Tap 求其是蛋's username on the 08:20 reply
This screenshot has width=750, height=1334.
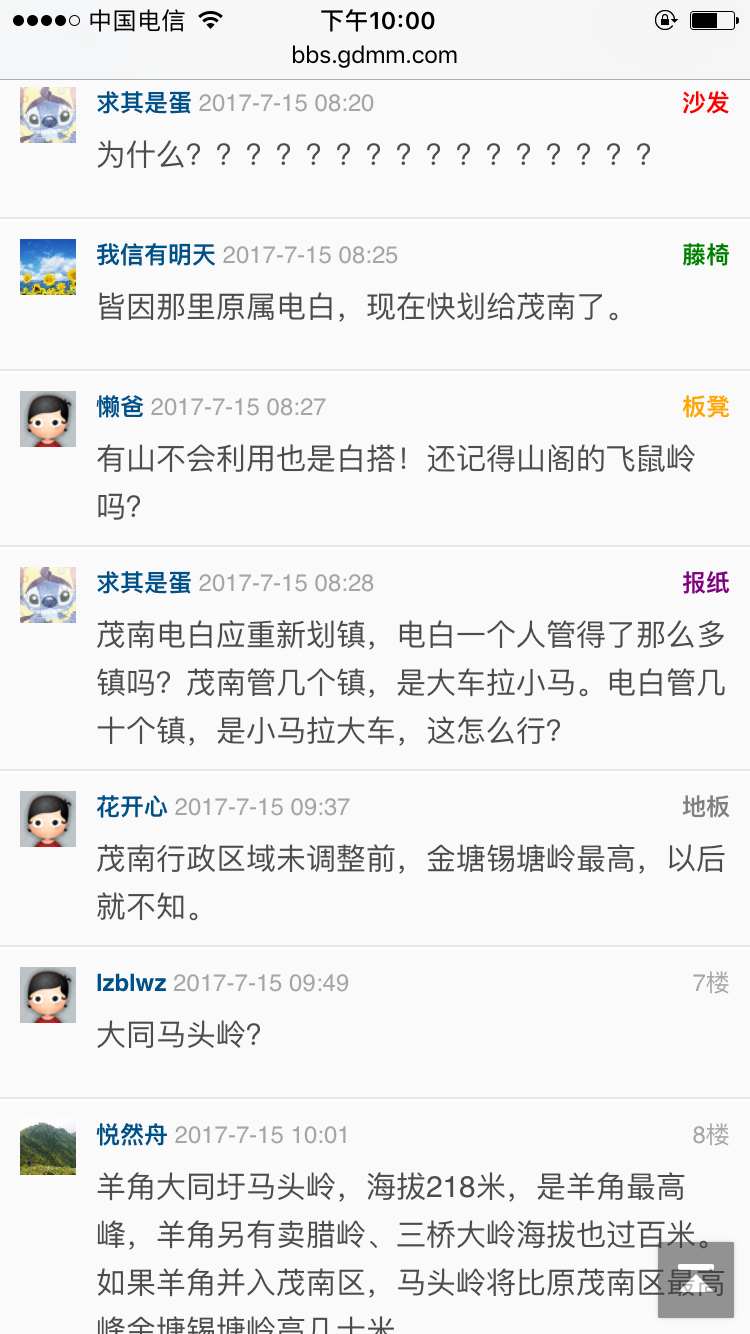coord(144,103)
